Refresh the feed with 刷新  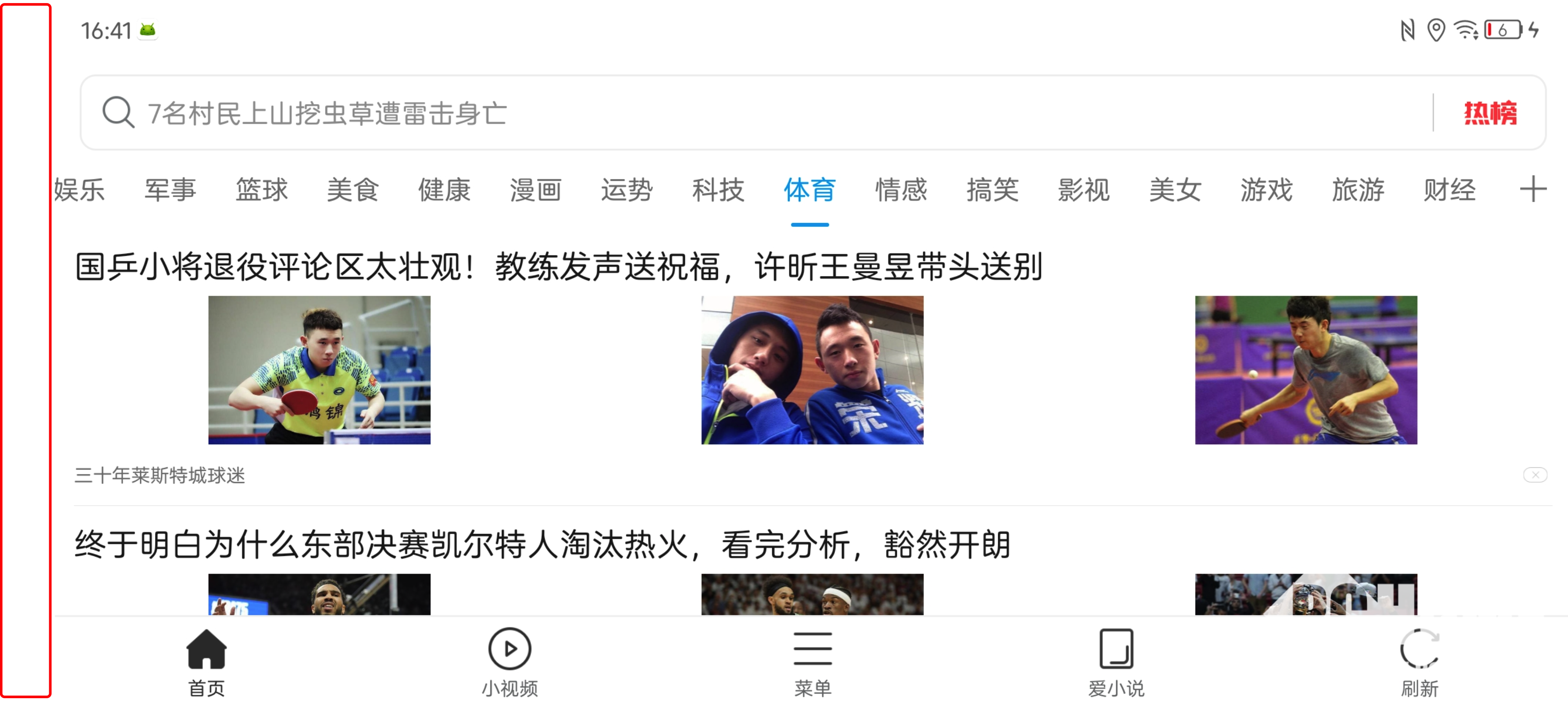tap(1419, 662)
